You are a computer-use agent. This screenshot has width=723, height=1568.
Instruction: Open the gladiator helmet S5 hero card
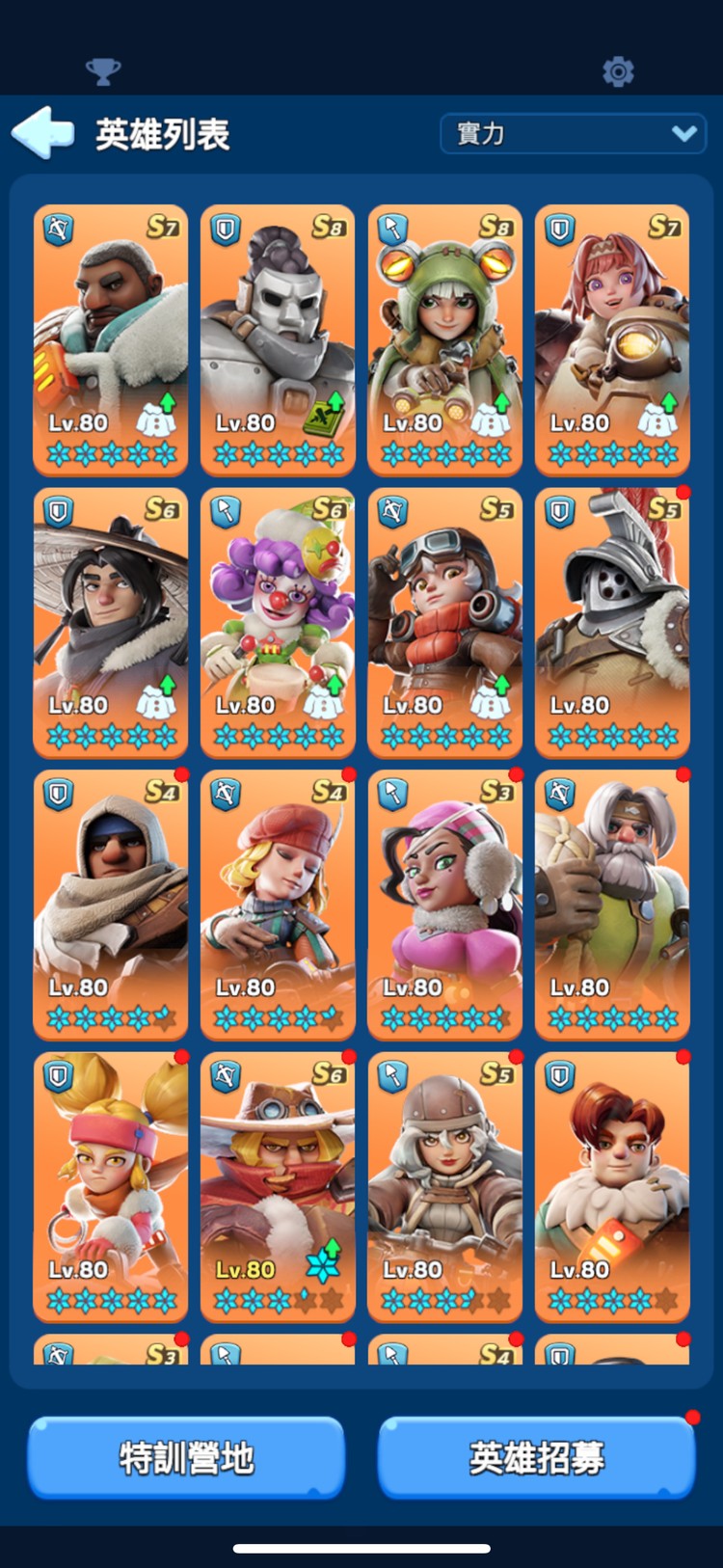[x=612, y=622]
